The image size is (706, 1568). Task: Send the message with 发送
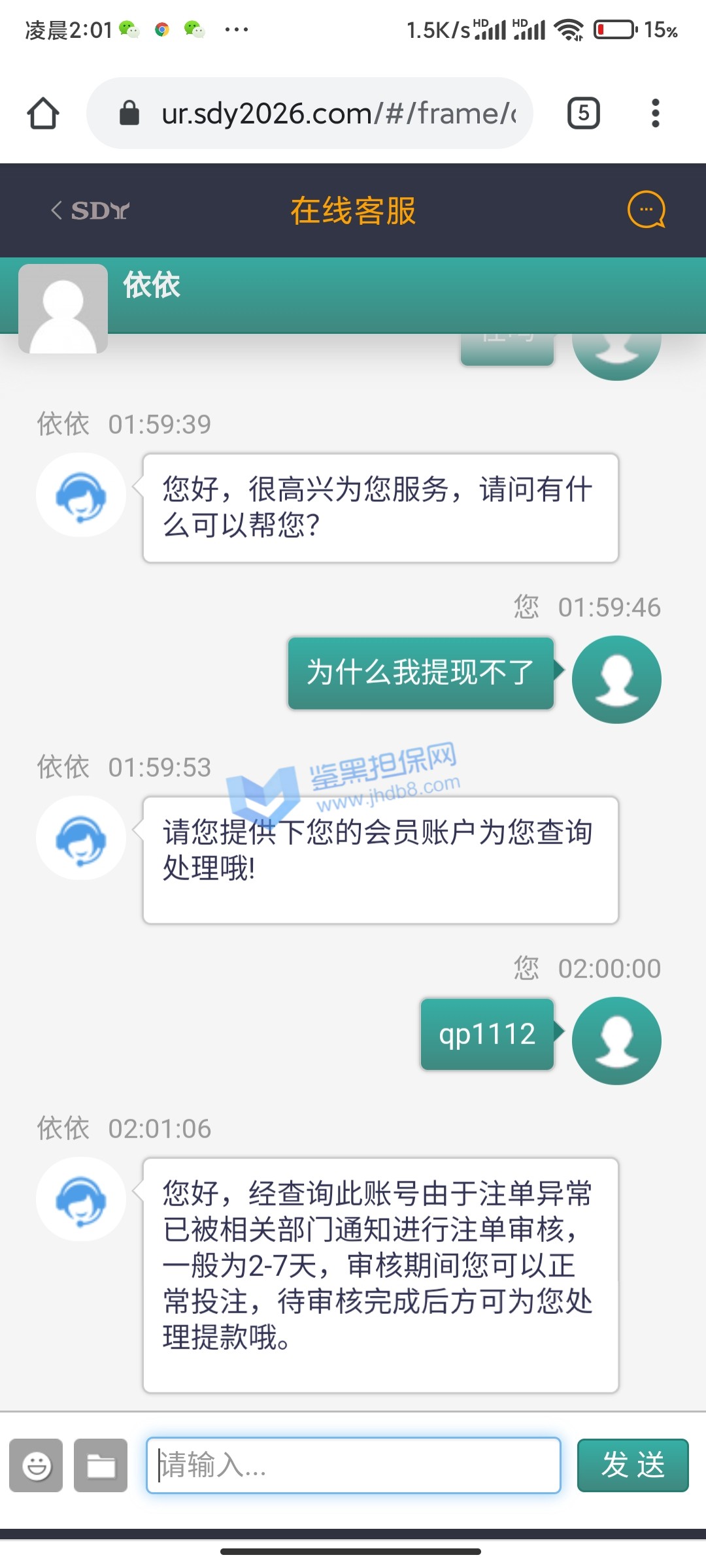point(632,1465)
